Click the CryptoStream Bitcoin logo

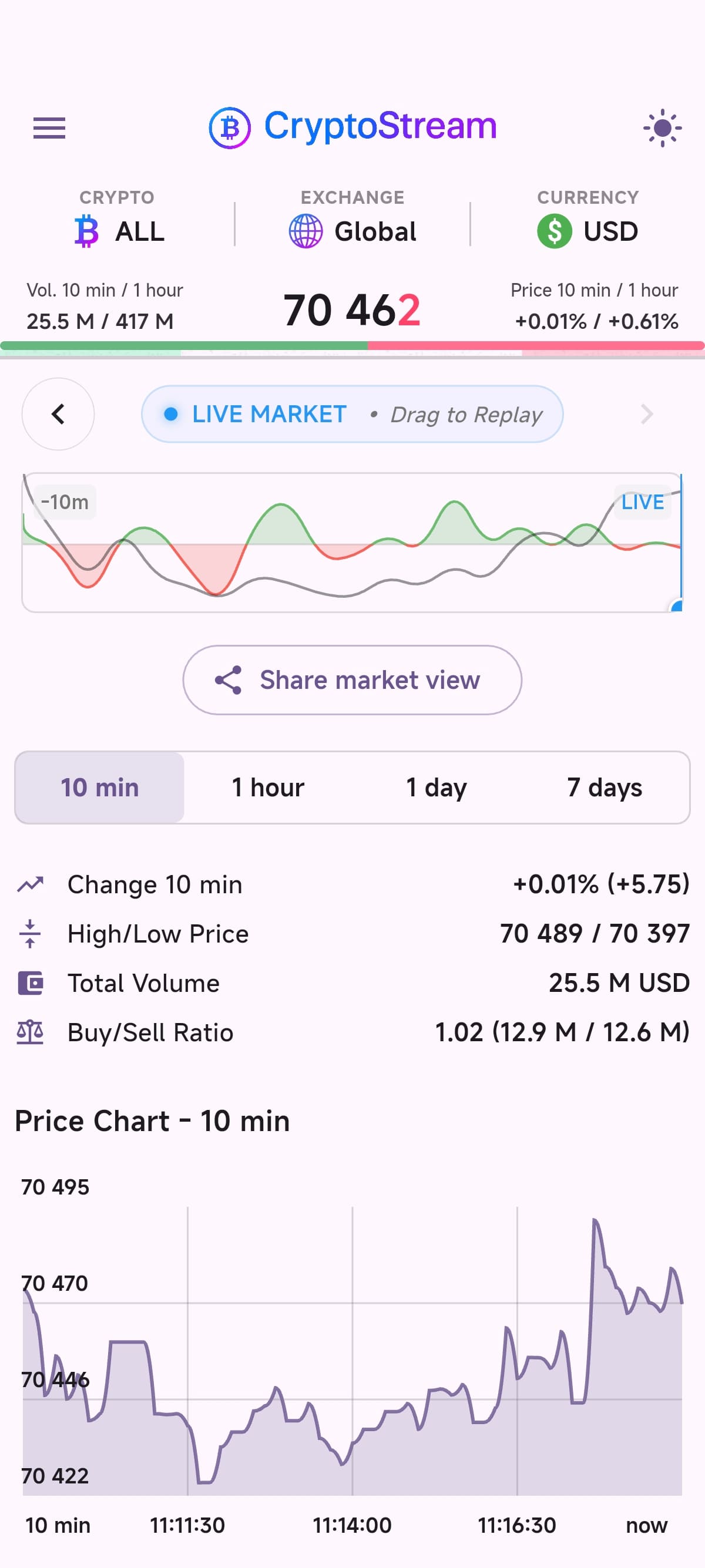pos(230,127)
